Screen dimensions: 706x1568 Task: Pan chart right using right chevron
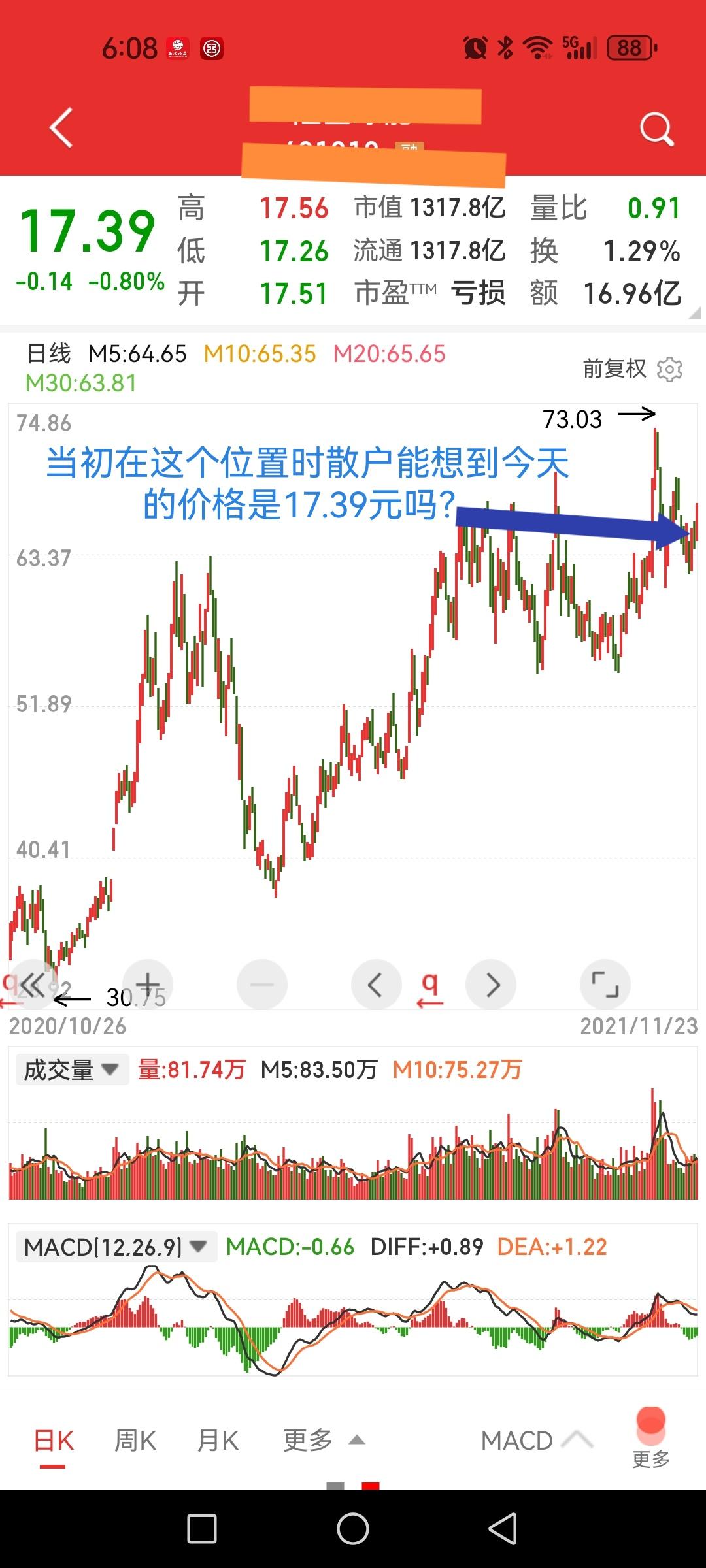(x=491, y=985)
